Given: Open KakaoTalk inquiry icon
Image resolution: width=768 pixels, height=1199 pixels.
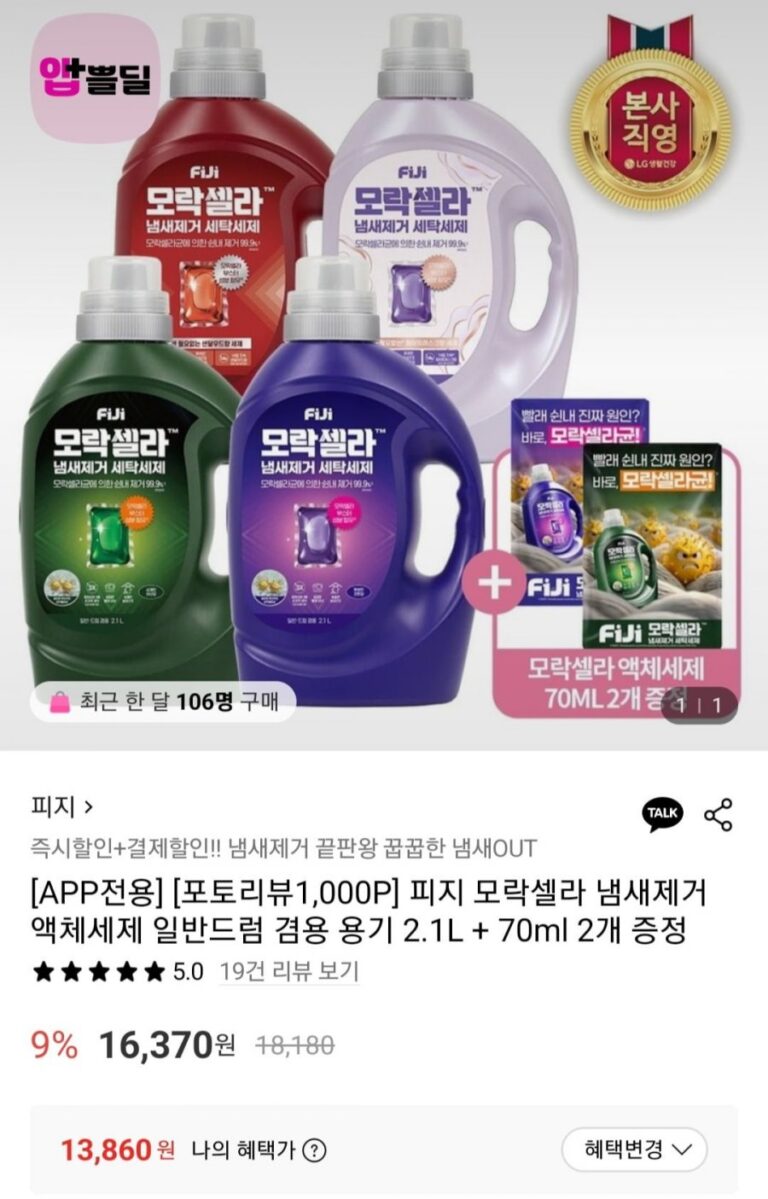Looking at the screenshot, I should (662, 814).
